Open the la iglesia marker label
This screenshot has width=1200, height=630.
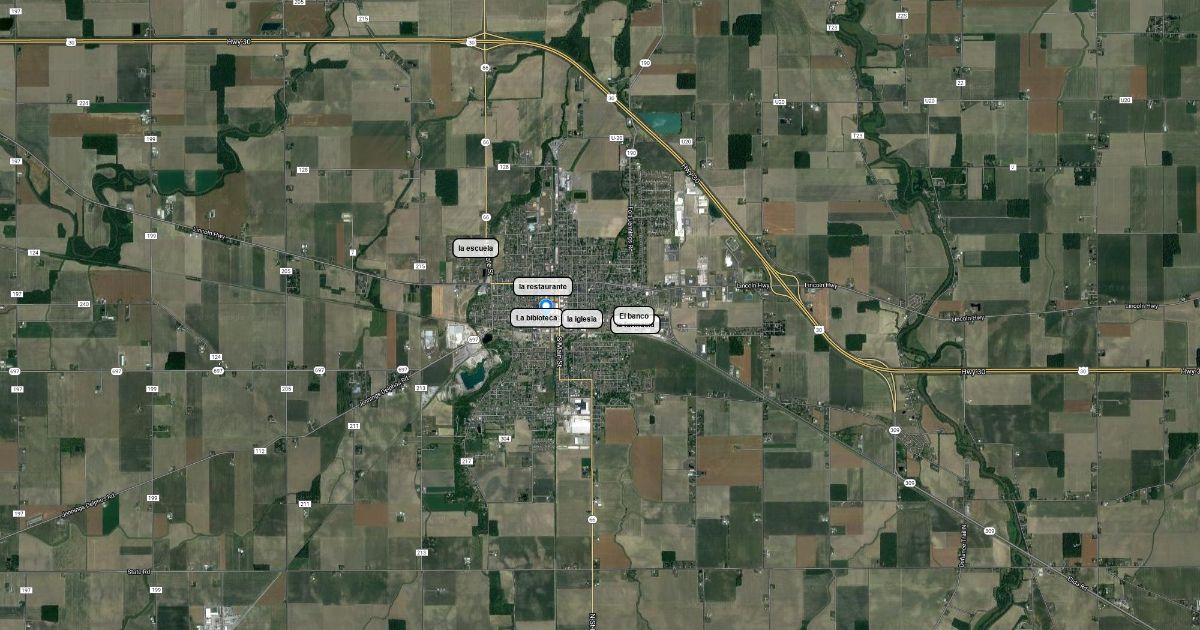point(581,319)
